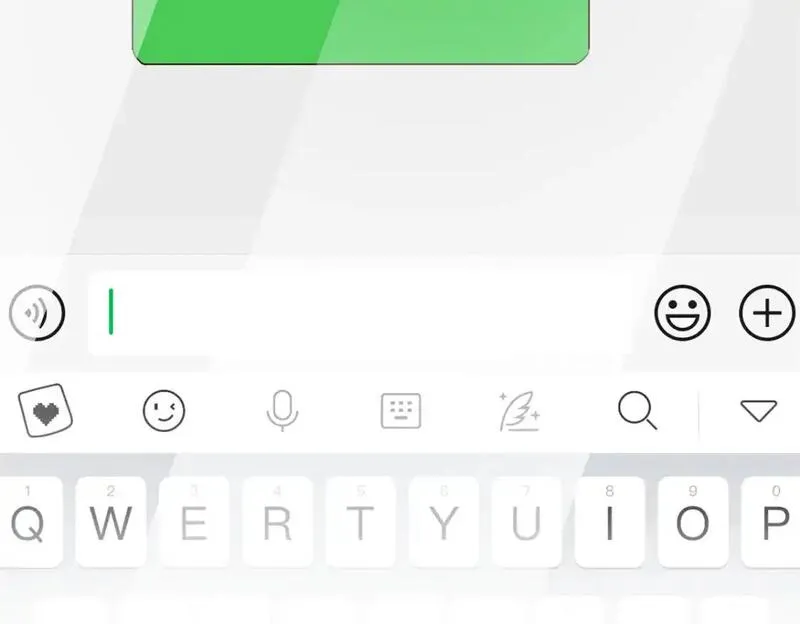Open the winking face emoticons
The height and width of the screenshot is (624, 800).
[164, 410]
